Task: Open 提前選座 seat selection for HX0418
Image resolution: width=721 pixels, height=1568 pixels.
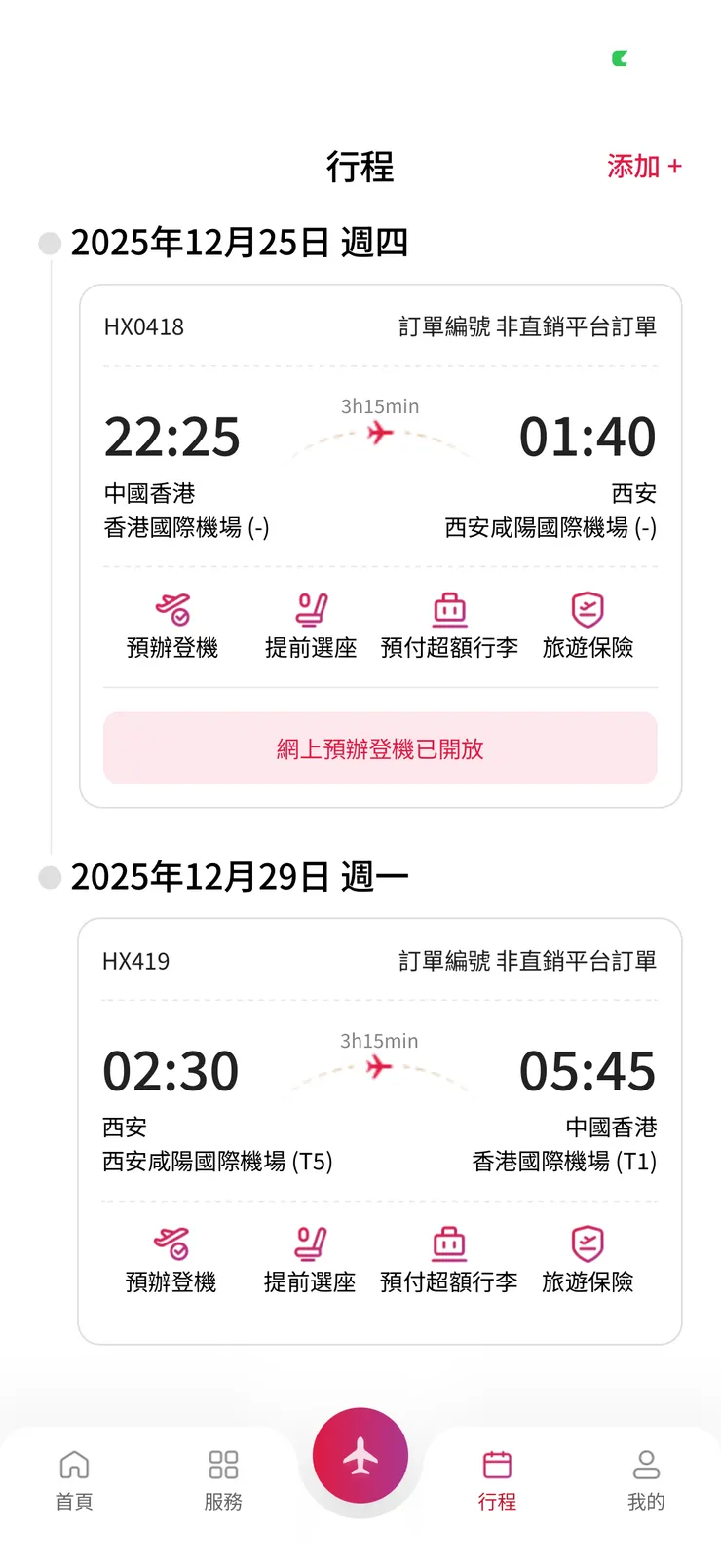Action: click(x=310, y=624)
